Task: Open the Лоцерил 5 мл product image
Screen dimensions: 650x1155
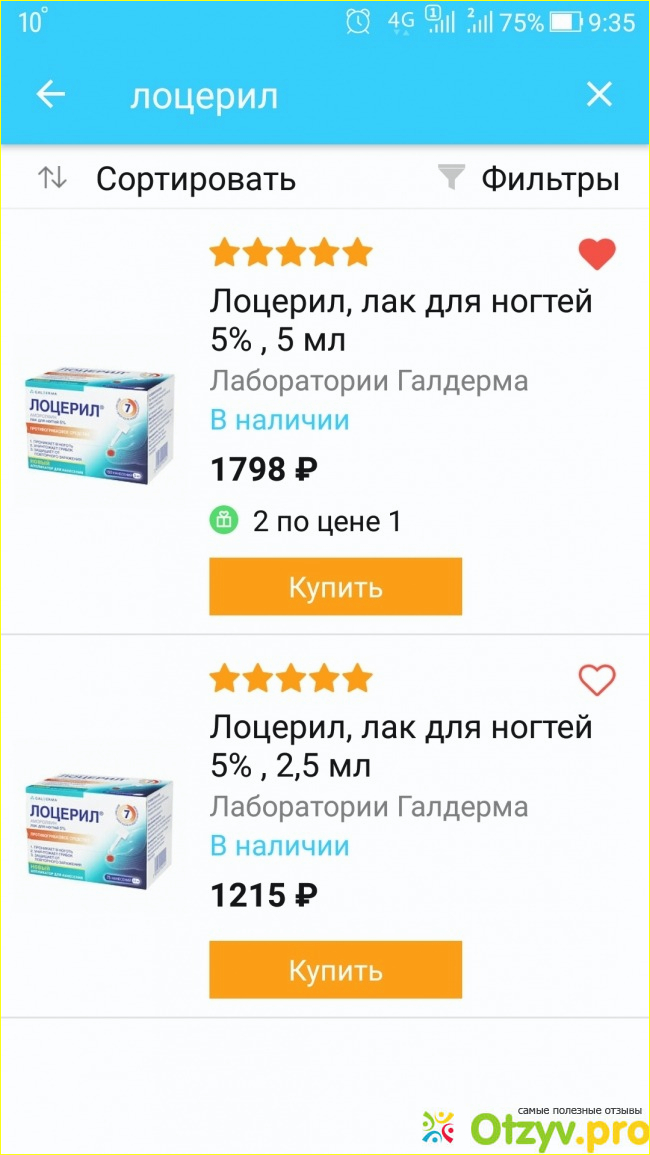Action: click(x=100, y=425)
